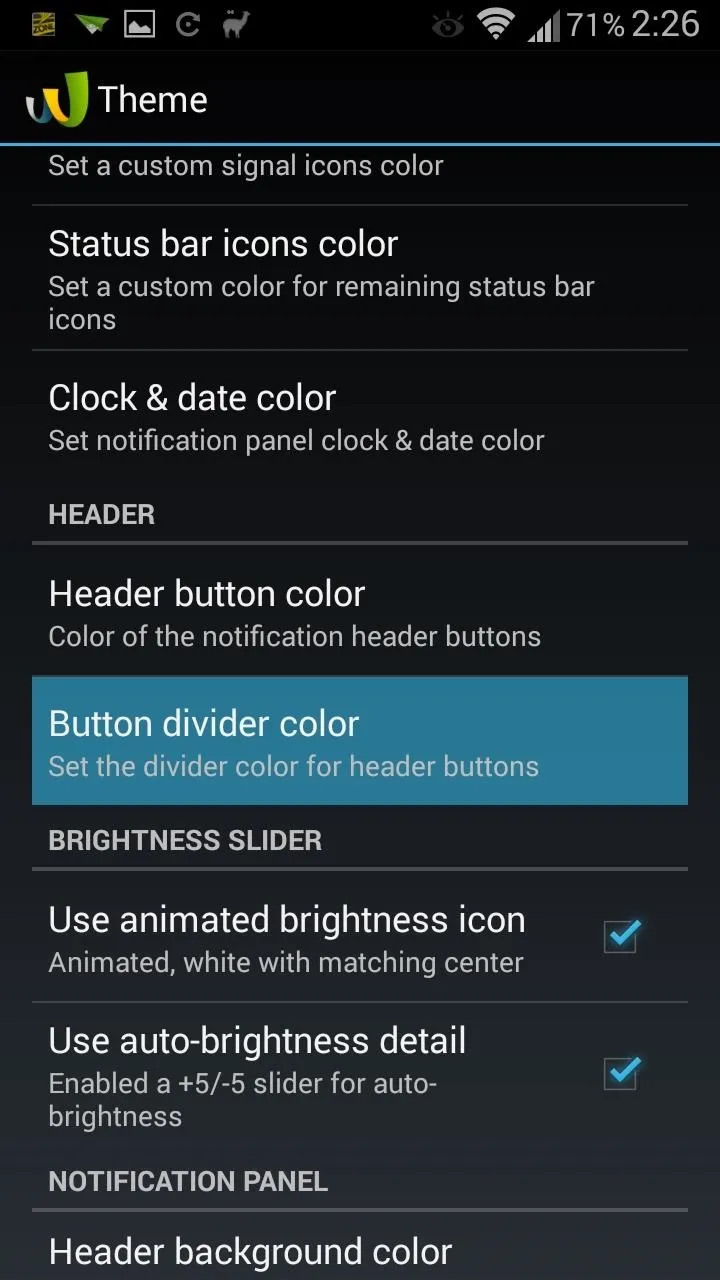Toggle Use auto-brightness detail checkbox

point(621,1073)
